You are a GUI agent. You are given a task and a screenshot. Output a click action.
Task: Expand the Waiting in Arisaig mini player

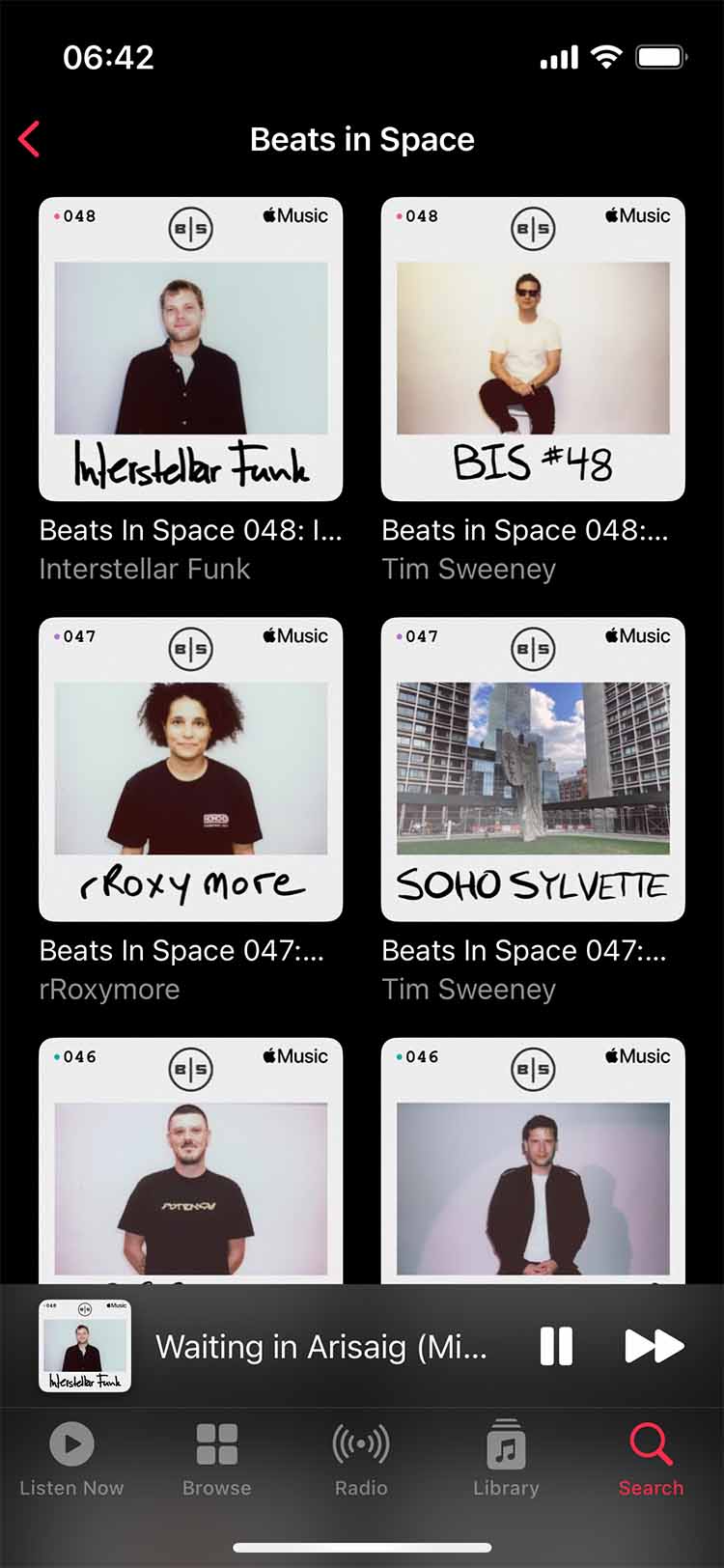(x=319, y=1346)
